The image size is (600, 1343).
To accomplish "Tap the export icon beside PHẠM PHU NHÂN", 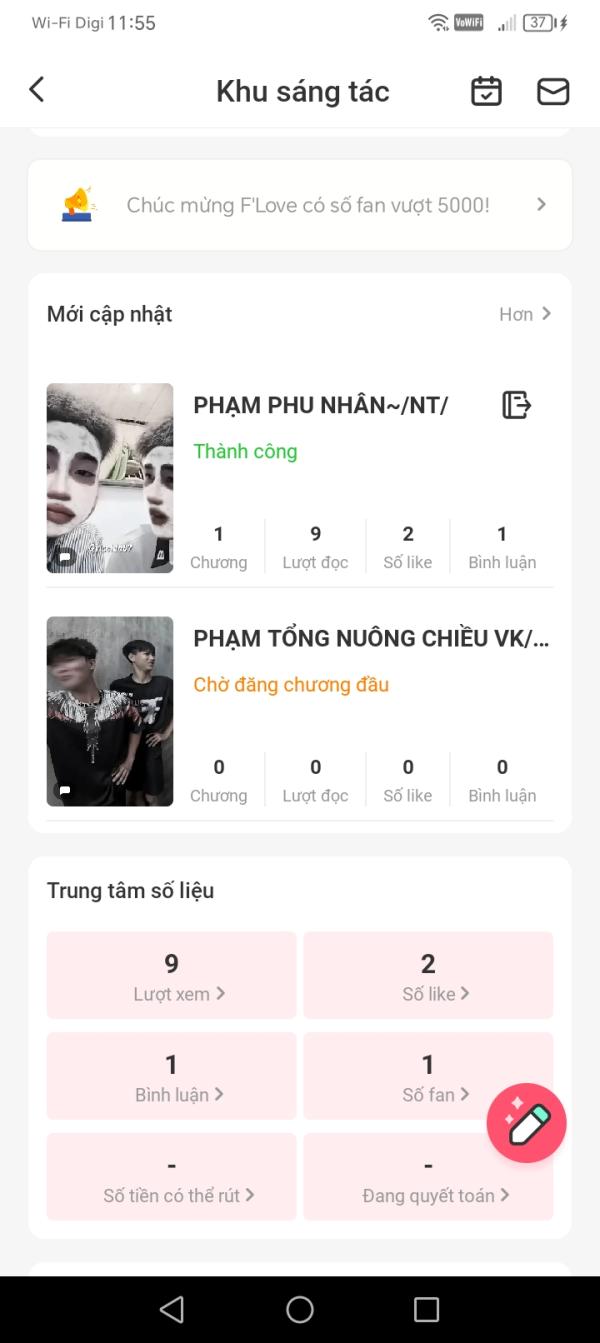I will point(516,405).
